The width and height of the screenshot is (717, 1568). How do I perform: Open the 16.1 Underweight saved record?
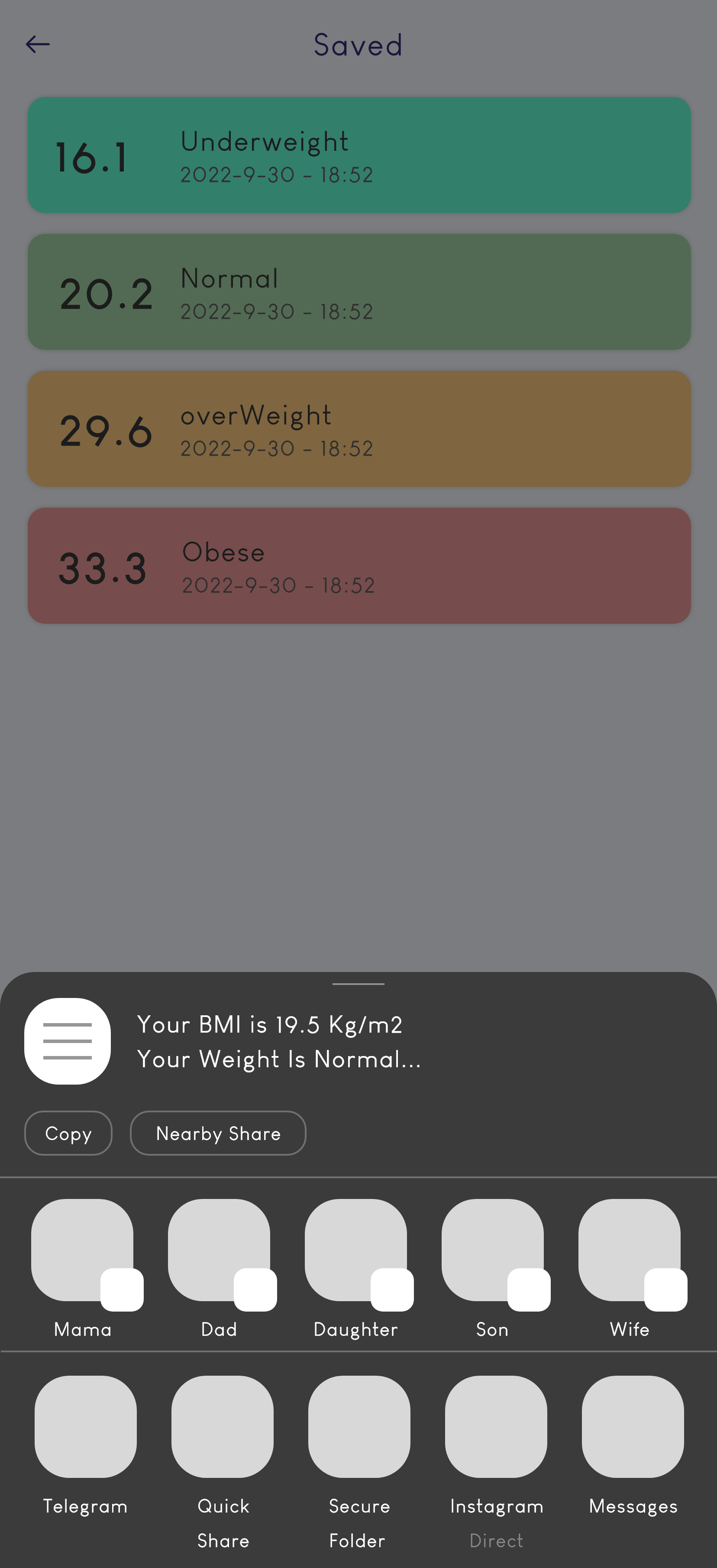tap(359, 155)
